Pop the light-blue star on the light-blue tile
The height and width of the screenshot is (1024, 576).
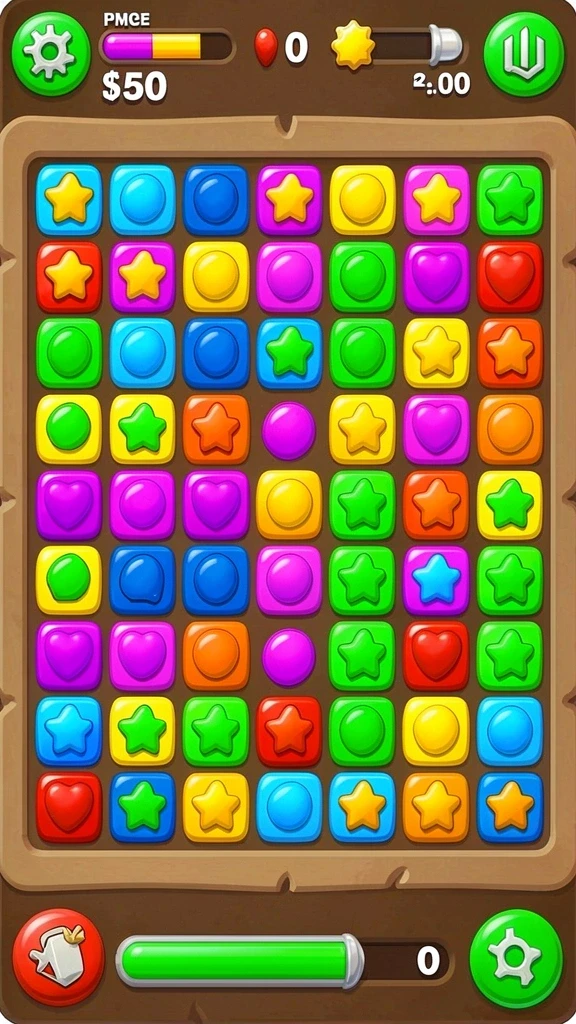(x=69, y=731)
